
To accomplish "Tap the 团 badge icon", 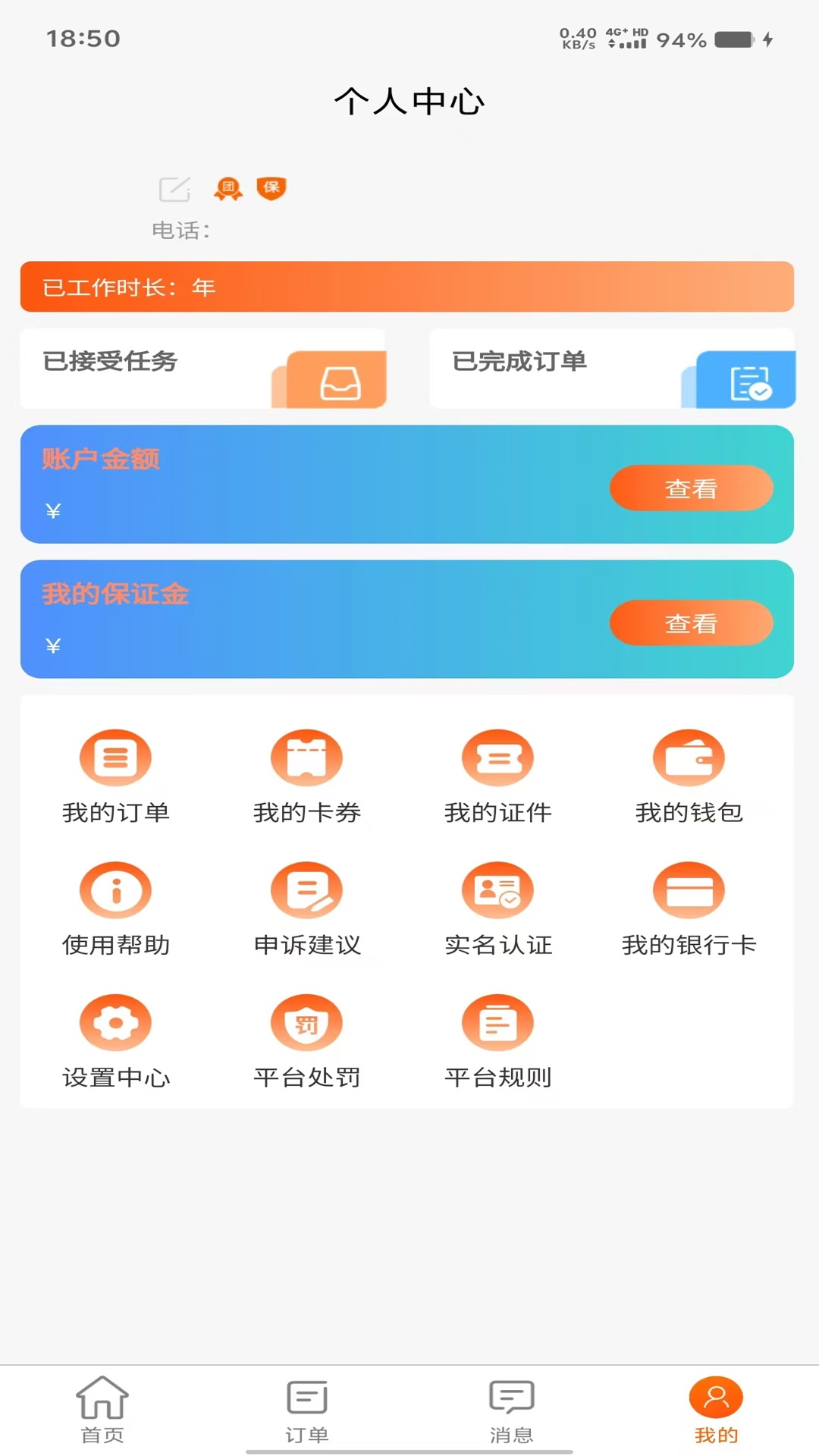I will pos(228,190).
